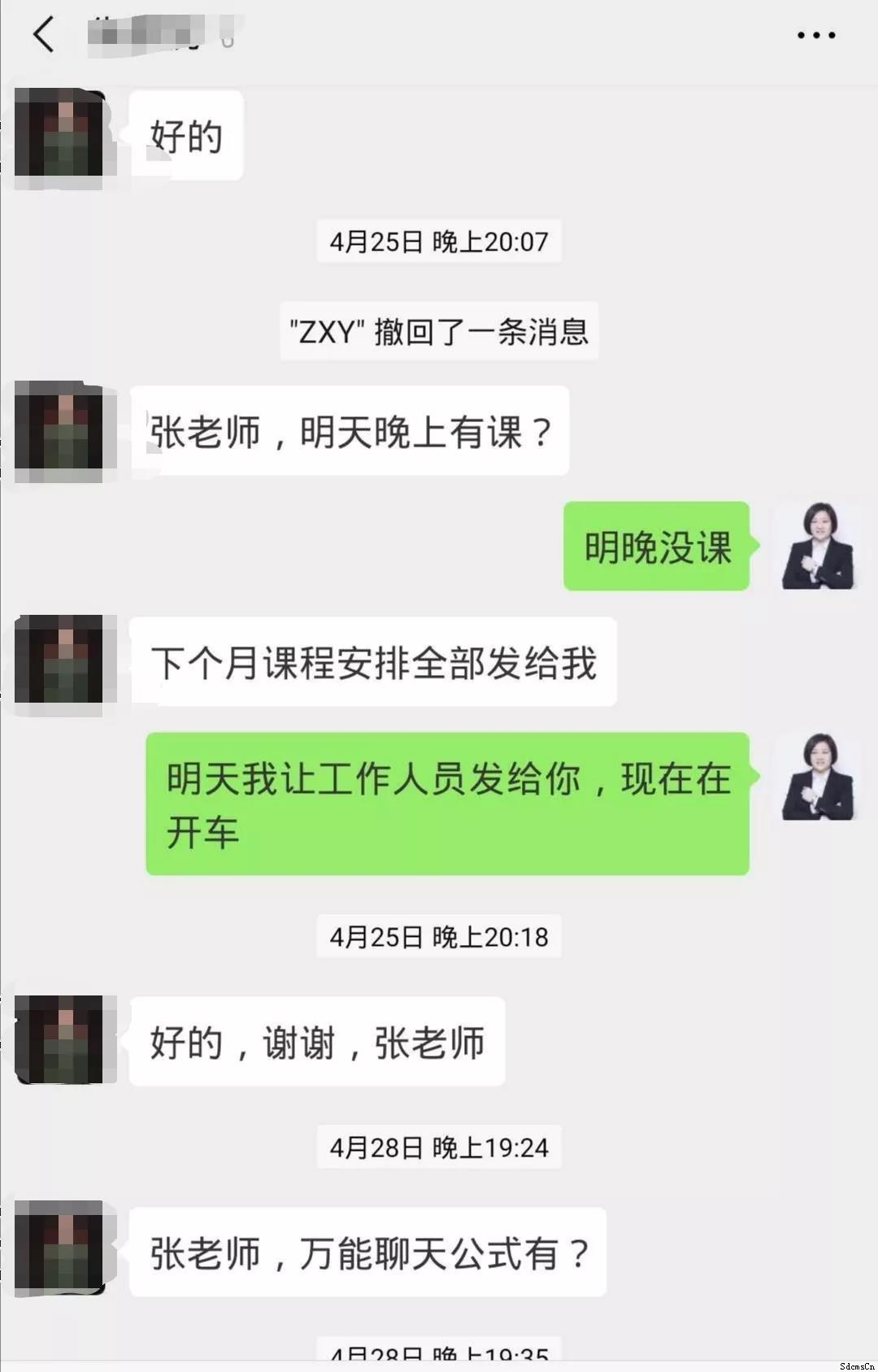
Task: Open avatar beside "张老师，万能聊天公式有？"
Action: (x=59, y=1248)
